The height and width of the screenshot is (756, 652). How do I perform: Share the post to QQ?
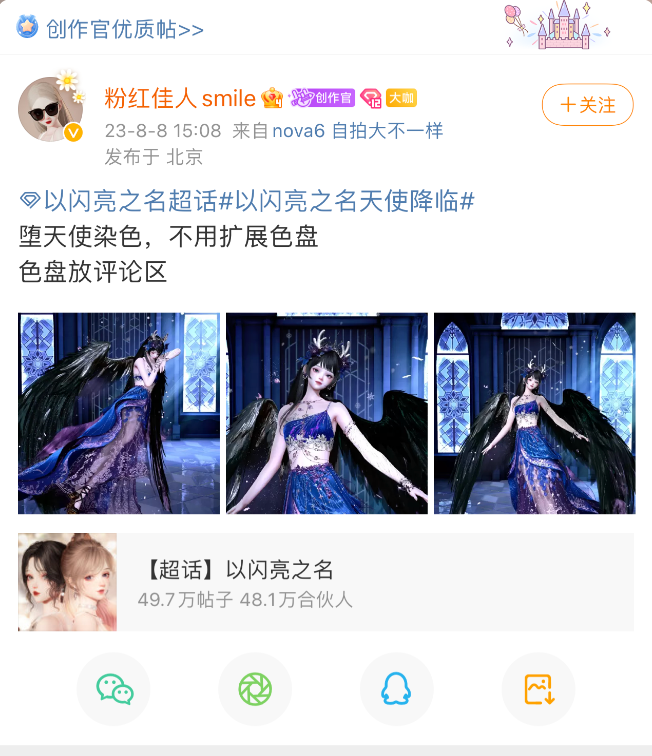point(396,689)
